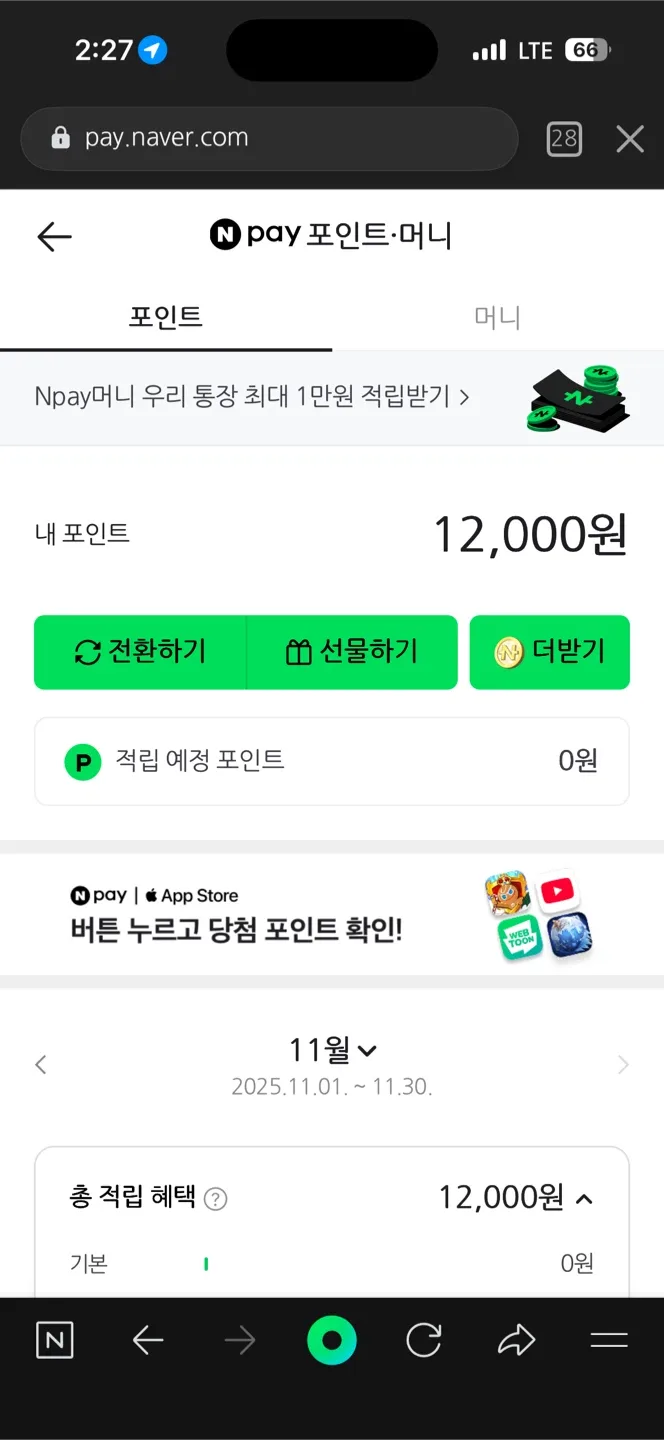Go to the previous month

tap(41, 1065)
